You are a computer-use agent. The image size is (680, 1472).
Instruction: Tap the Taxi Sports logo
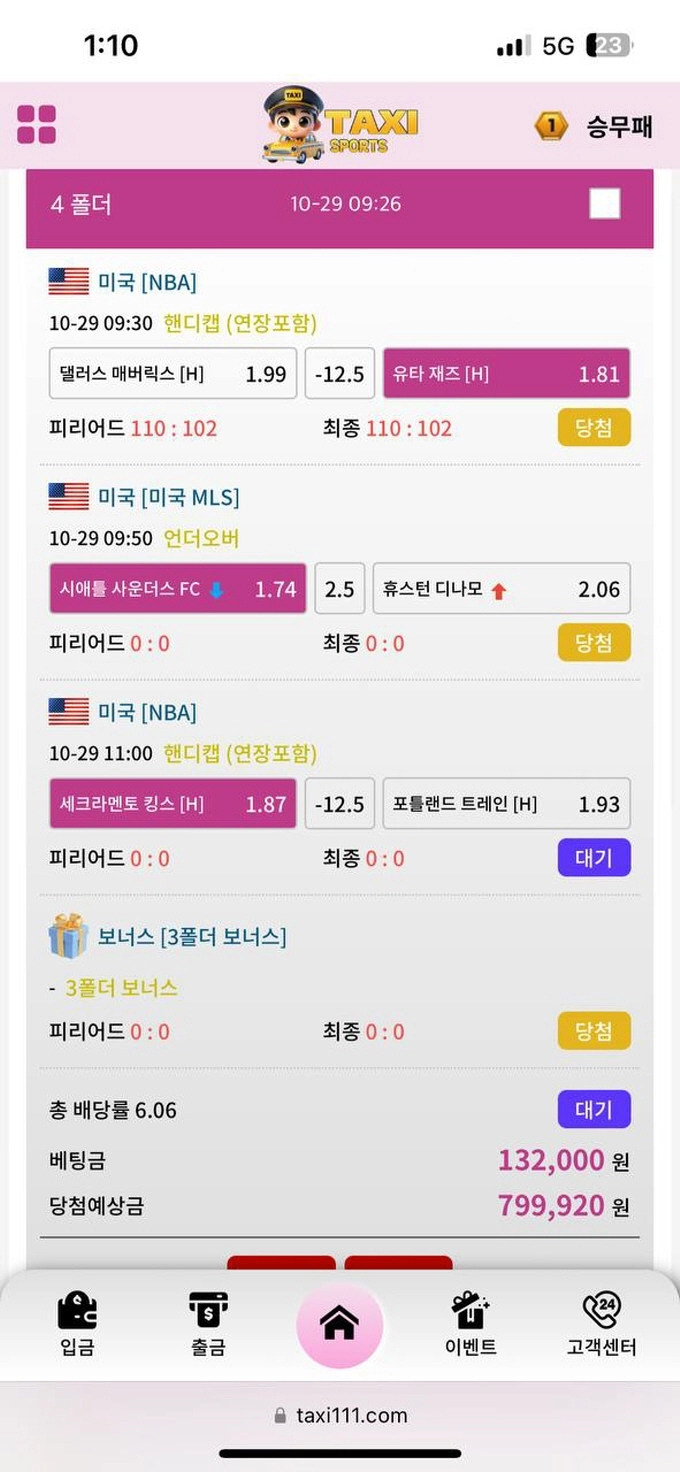[x=340, y=125]
